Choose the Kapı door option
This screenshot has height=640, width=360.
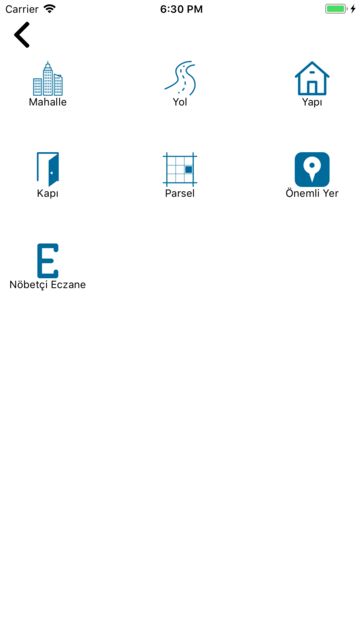pyautogui.click(x=48, y=175)
